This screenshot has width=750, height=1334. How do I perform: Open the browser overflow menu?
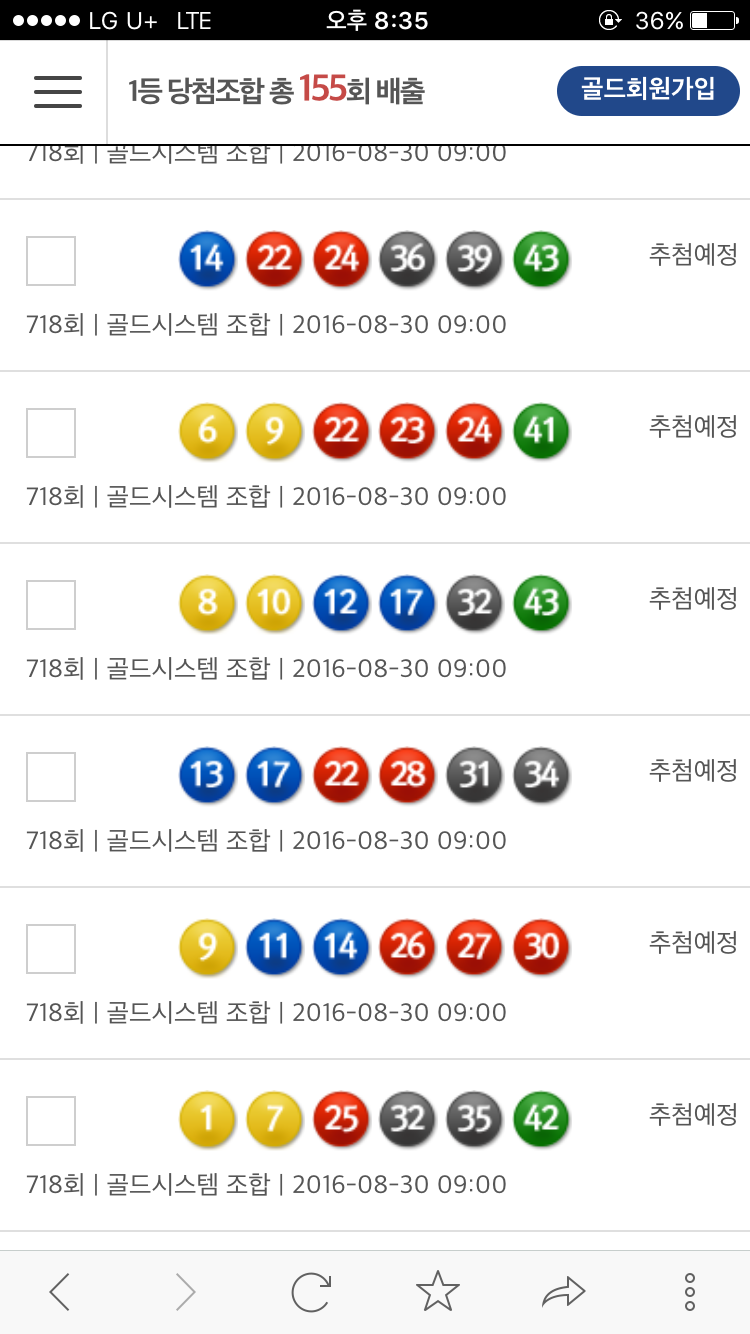tap(689, 1292)
